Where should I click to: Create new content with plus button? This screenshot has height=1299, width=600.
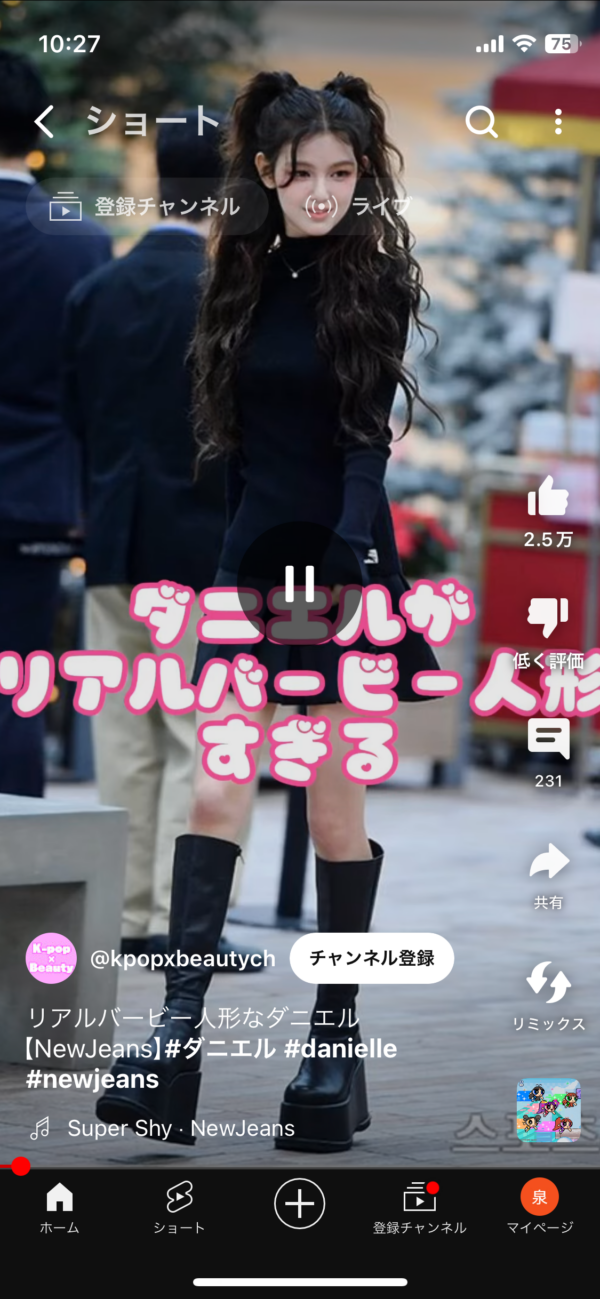coord(300,1202)
